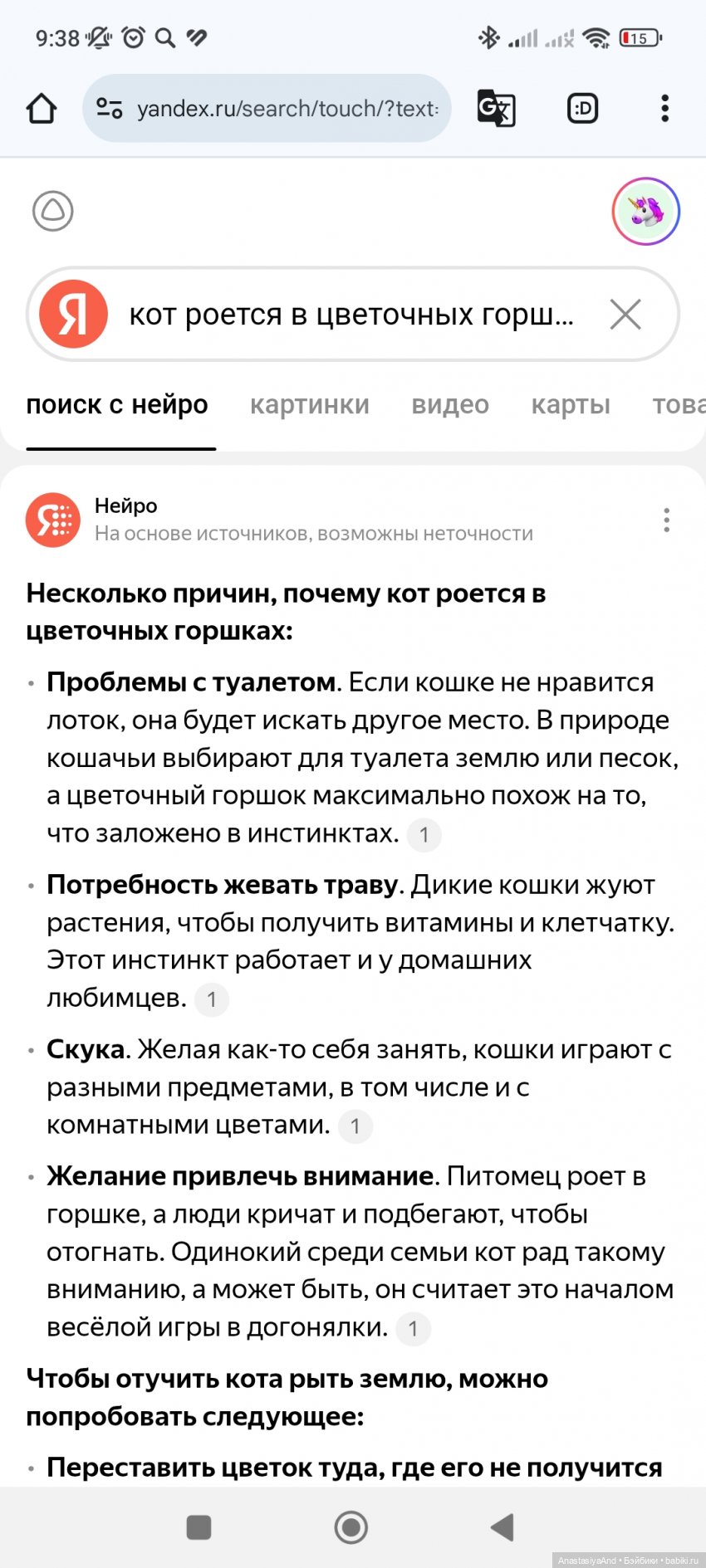Switch to the «картинки» tab

(310, 404)
